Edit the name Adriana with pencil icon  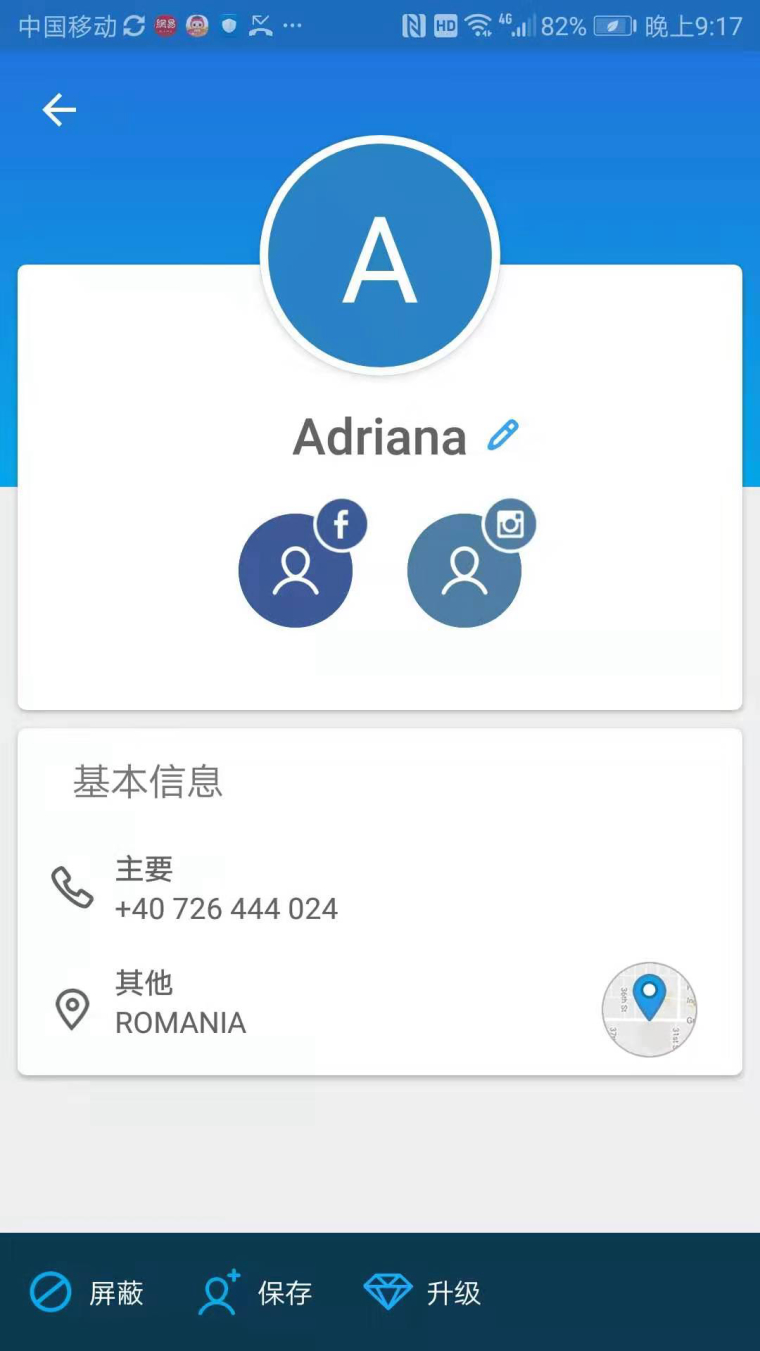pos(503,436)
